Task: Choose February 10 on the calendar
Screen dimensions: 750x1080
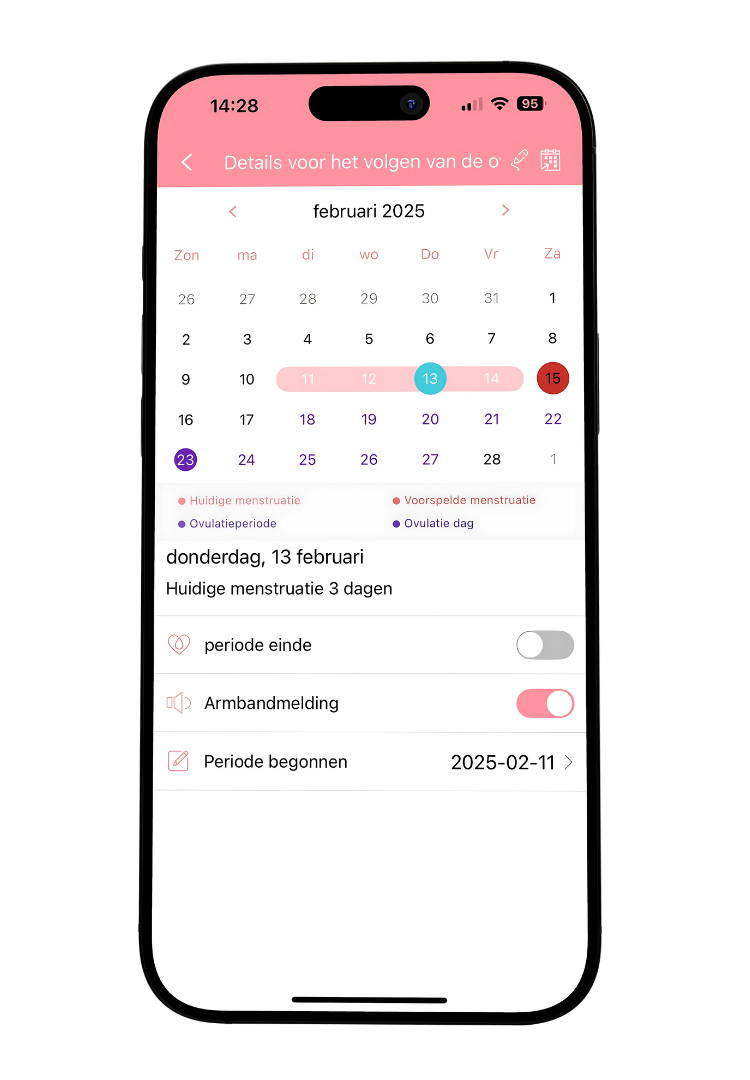Action: point(247,379)
